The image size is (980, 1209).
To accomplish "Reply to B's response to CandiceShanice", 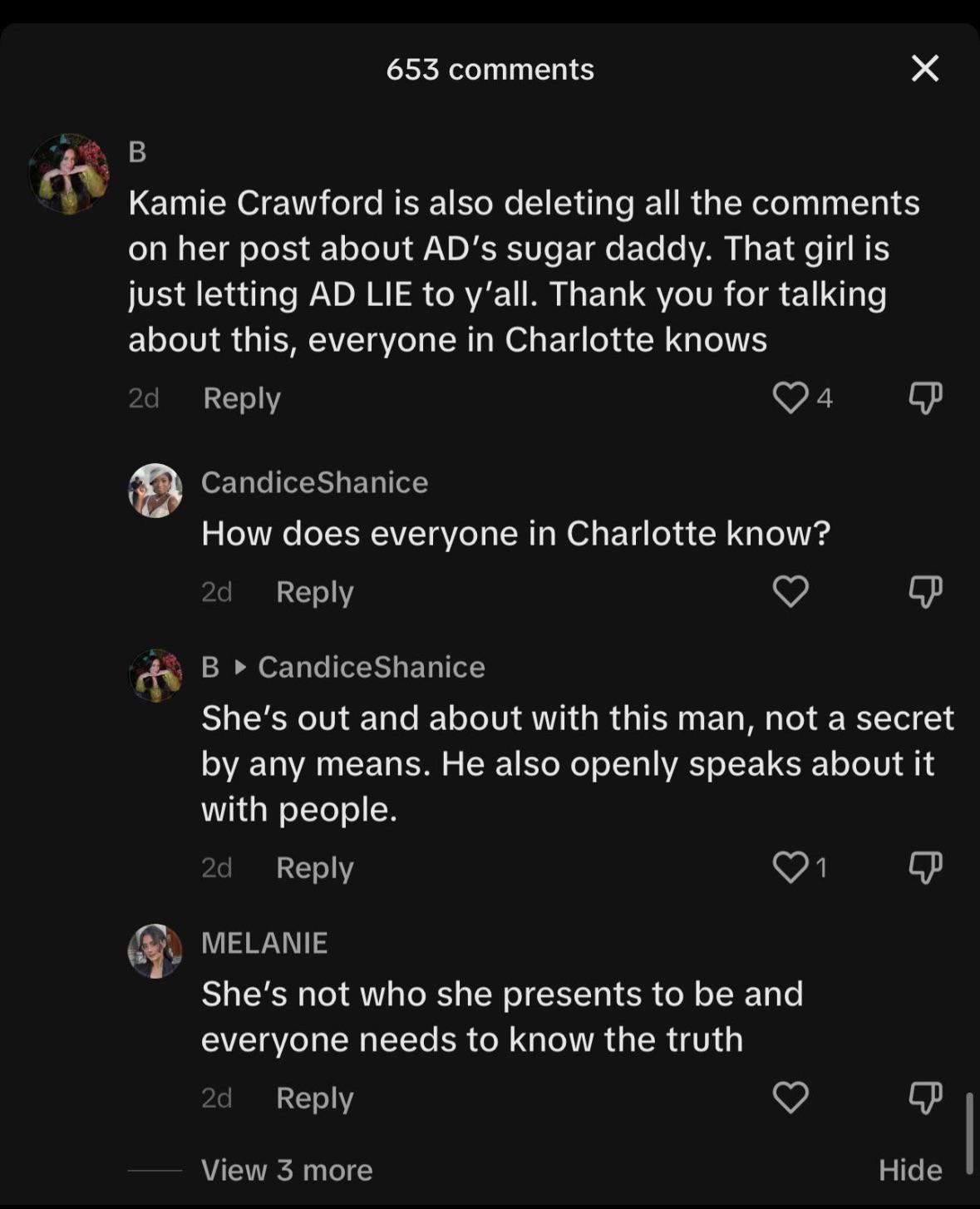I will click(314, 868).
